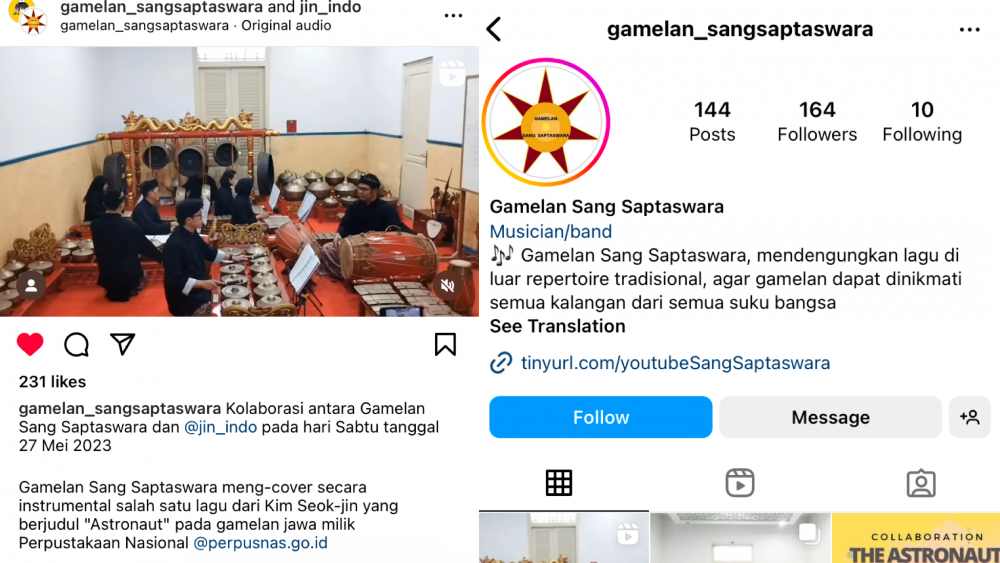Bookmark the gamelan reel post
The height and width of the screenshot is (563, 1000).
445,345
